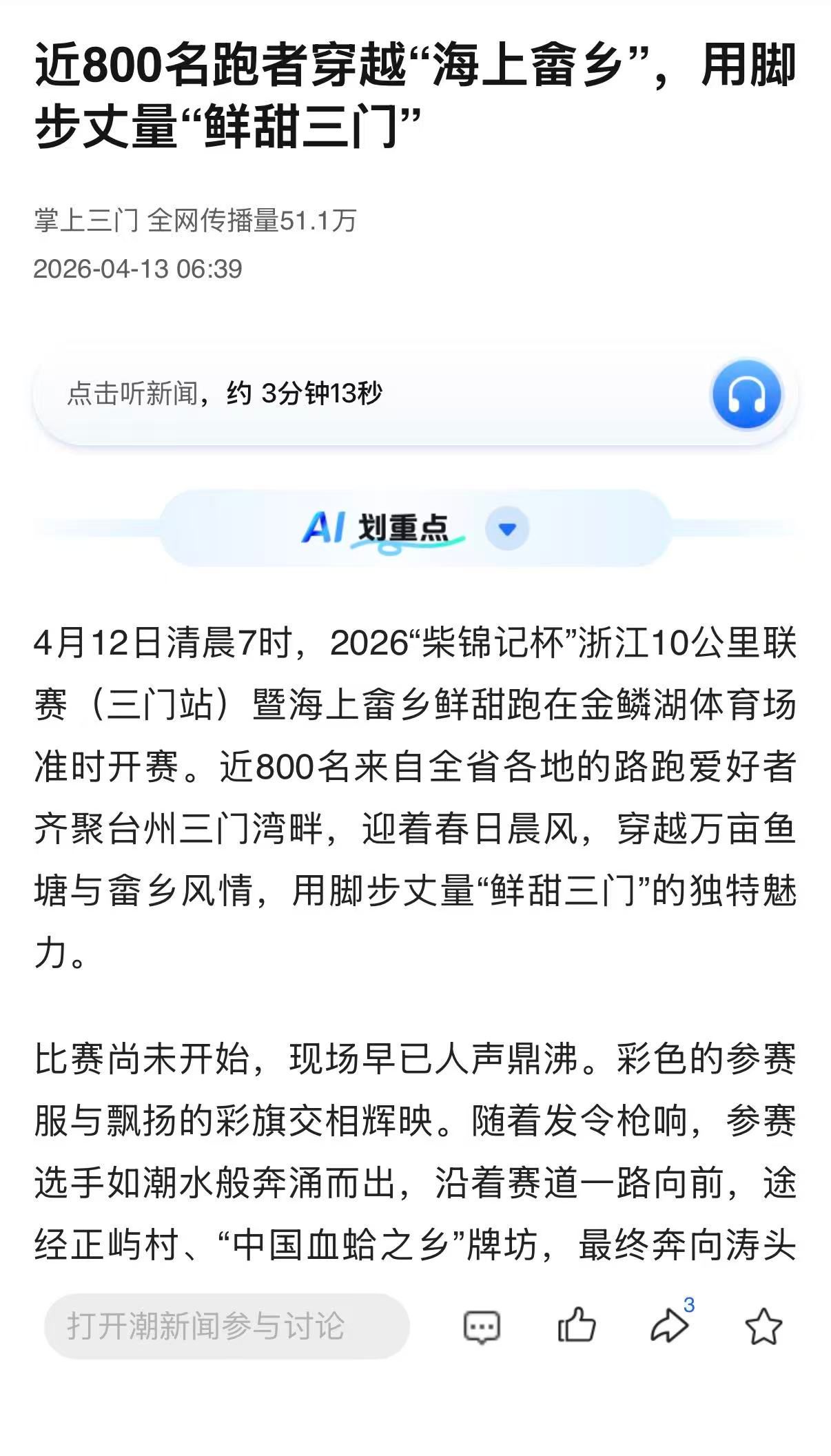Play the audio news with headphones button
This screenshot has height=1456, width=831.
pyautogui.click(x=746, y=394)
